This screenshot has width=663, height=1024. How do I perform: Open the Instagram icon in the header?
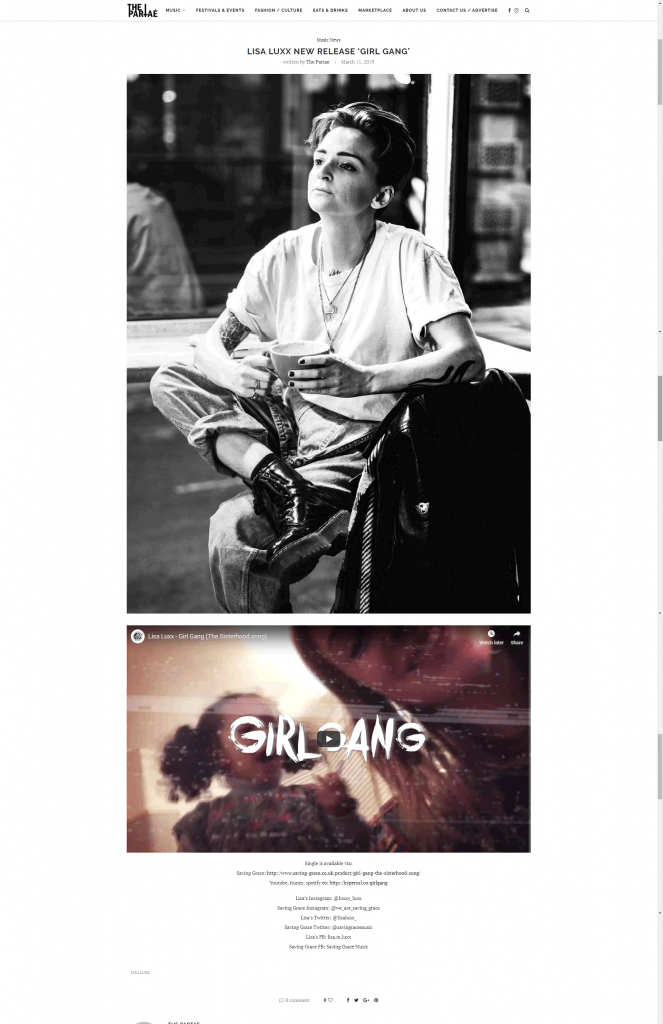(517, 10)
